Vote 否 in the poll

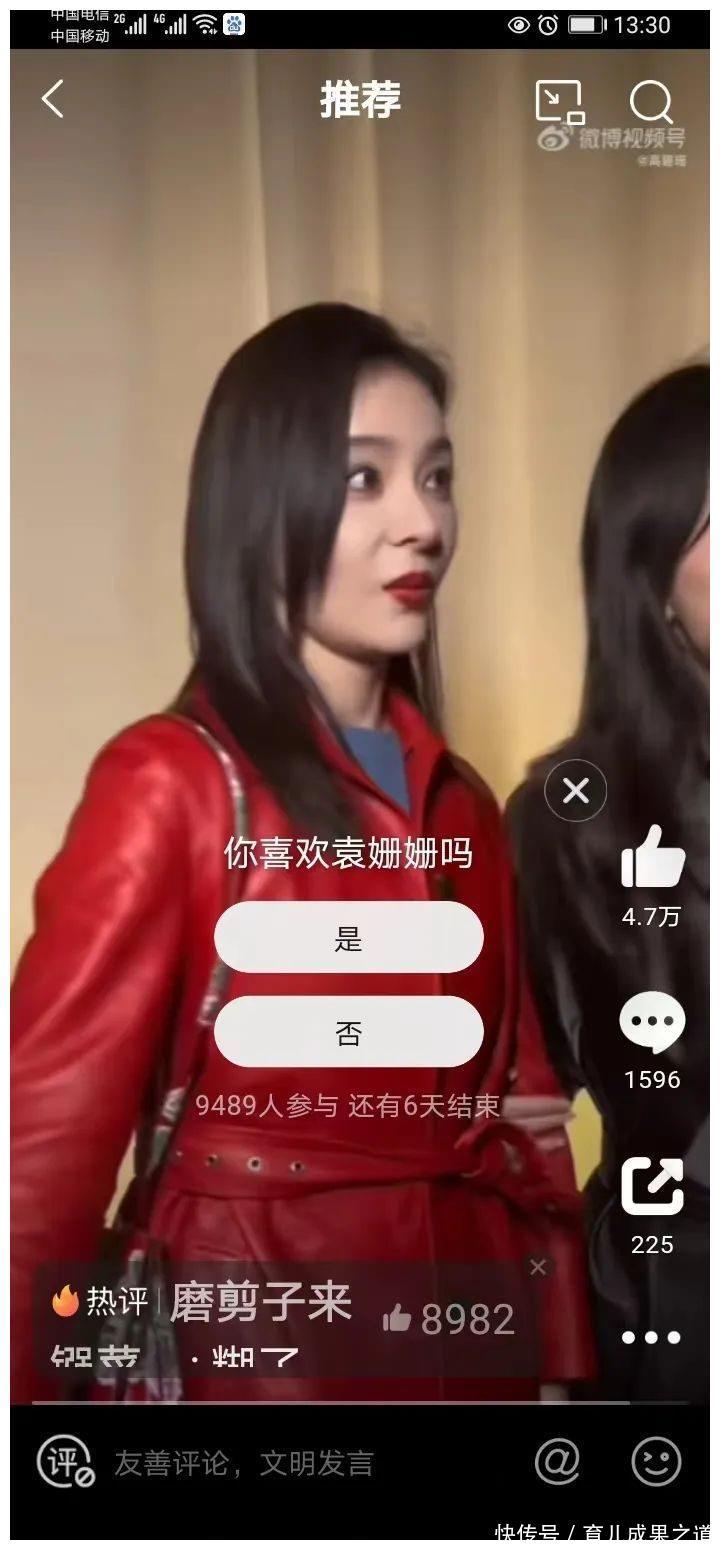(348, 1032)
